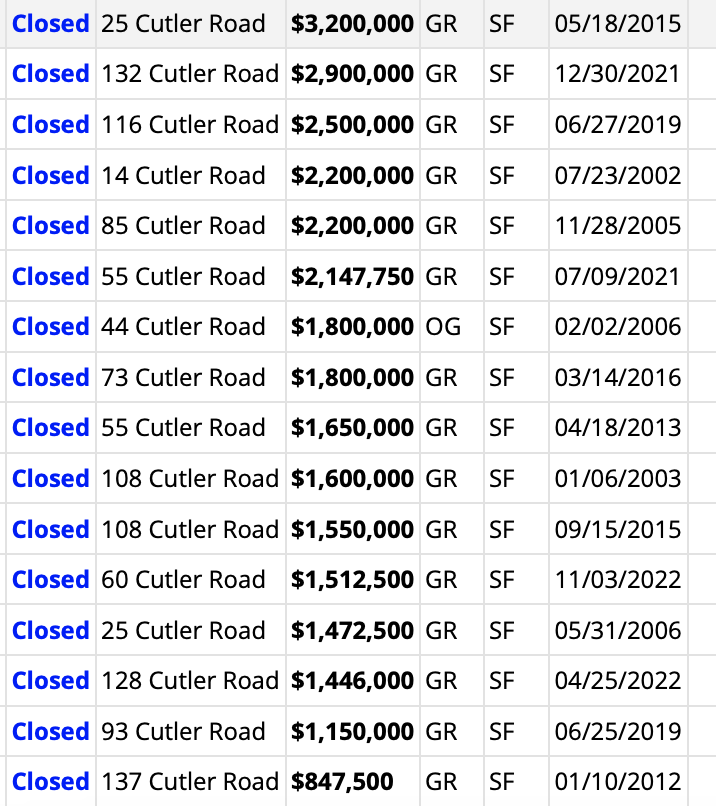This screenshot has height=806, width=716.
Task: Open the Closed link for 60 Cutler Road
Action: click(x=50, y=579)
